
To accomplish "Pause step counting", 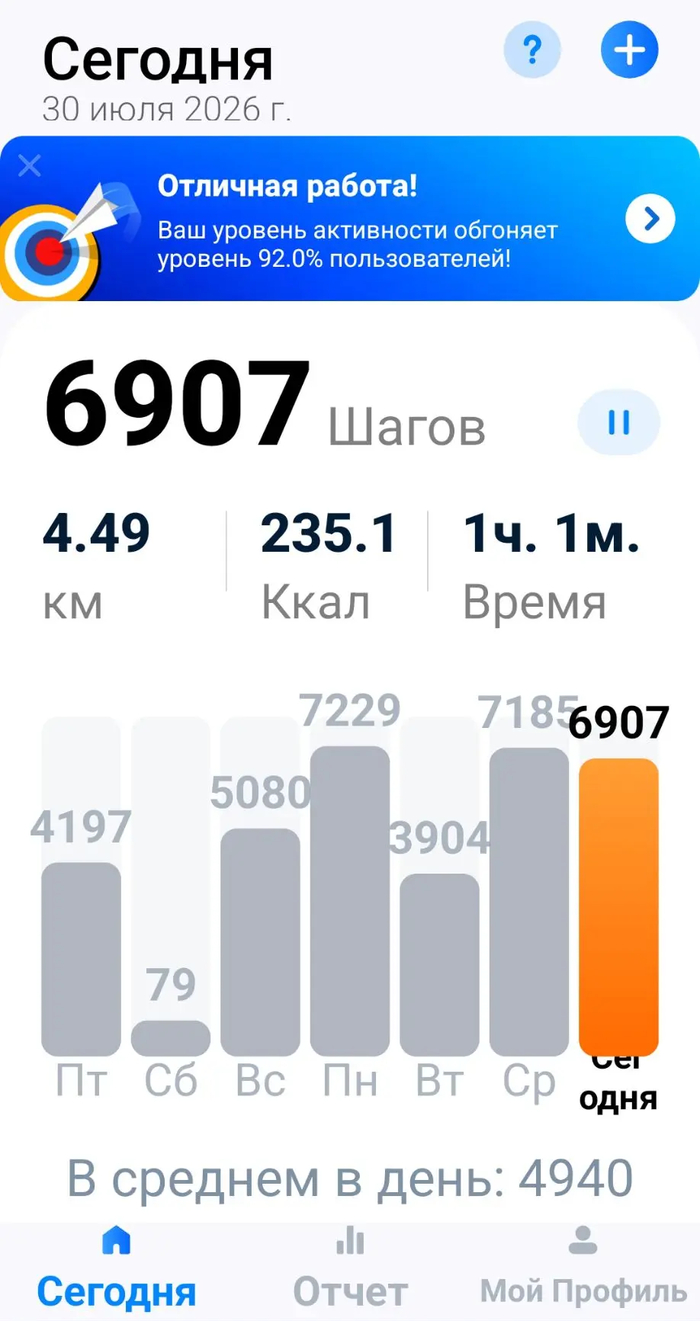I will pyautogui.click(x=619, y=422).
